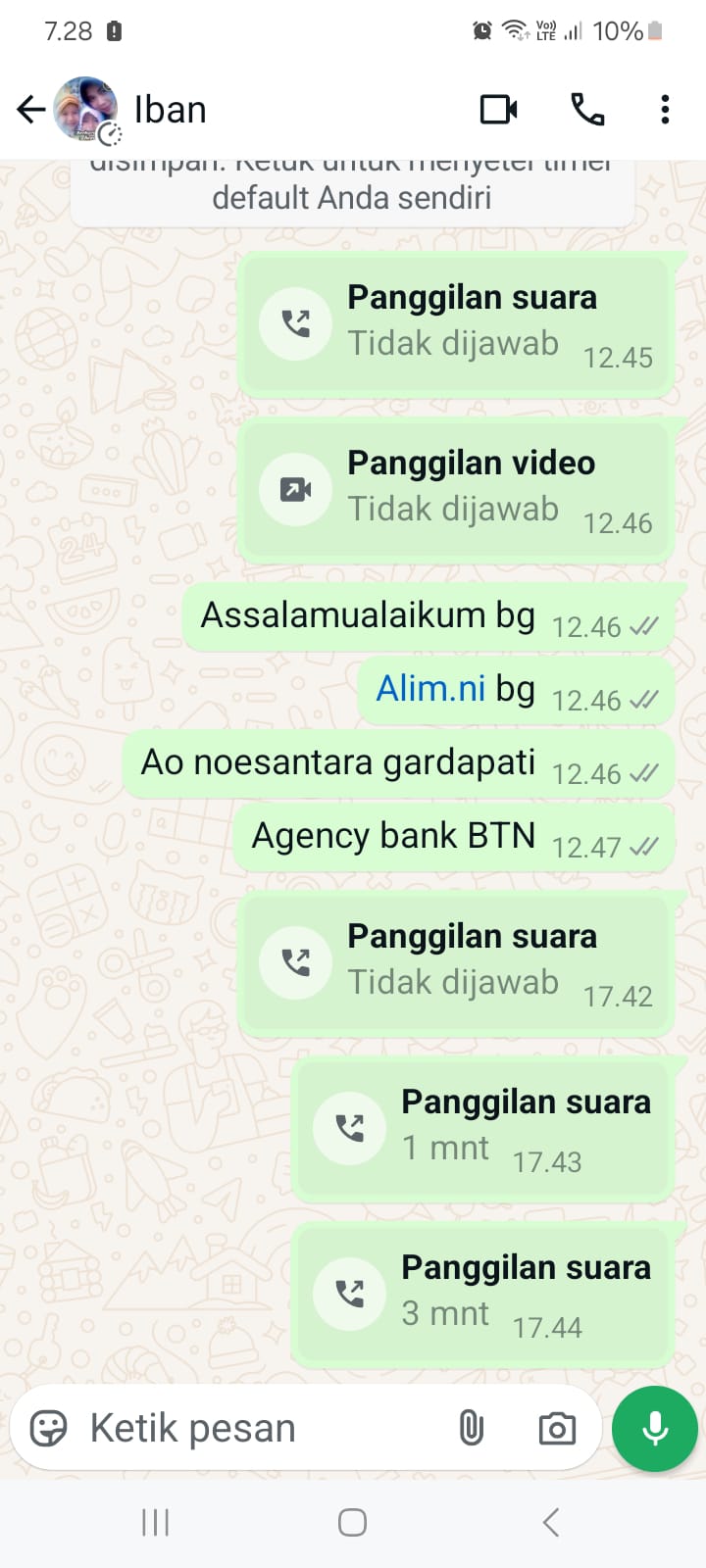The width and height of the screenshot is (706, 1568).
Task: Open the emoji and sticker picker
Action: [x=48, y=1429]
